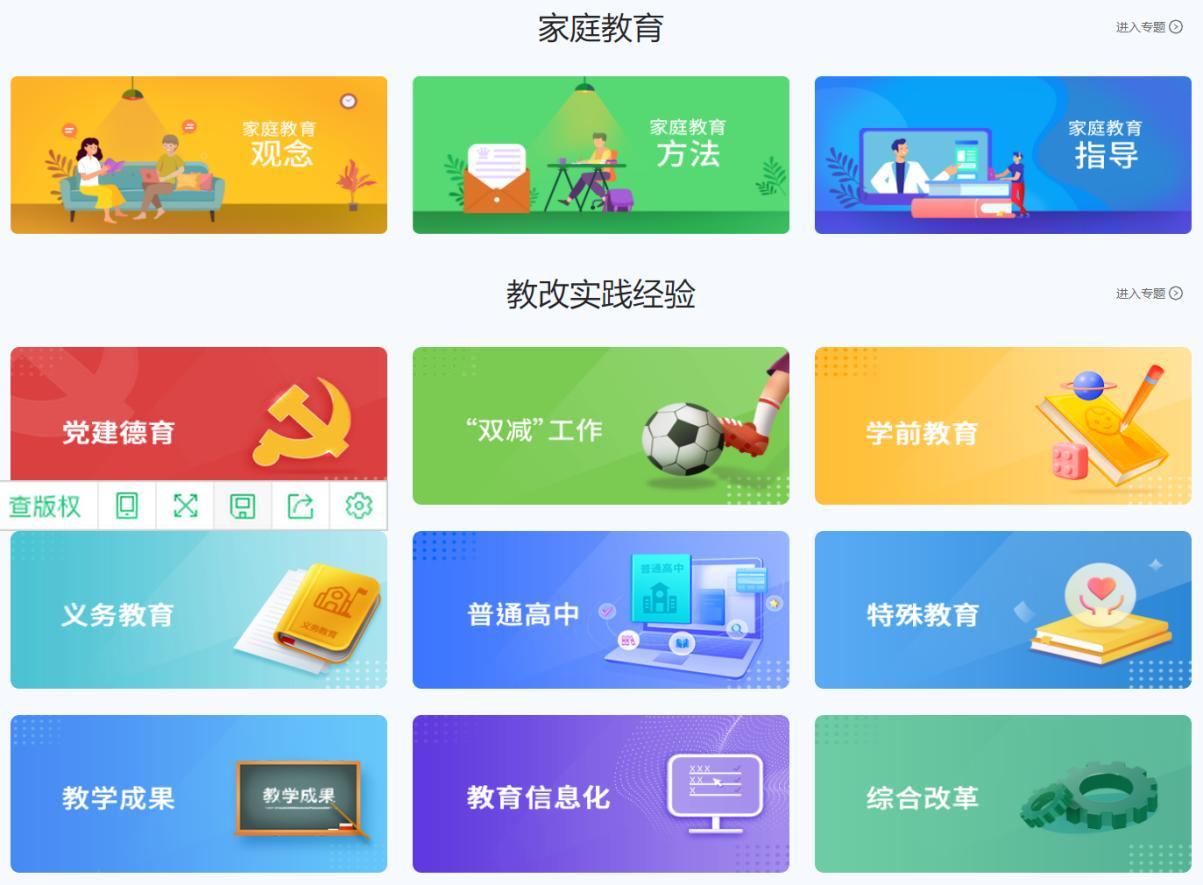Open the 家庭教育指导 card
Screen dimensions: 1203x885
[1002, 155]
